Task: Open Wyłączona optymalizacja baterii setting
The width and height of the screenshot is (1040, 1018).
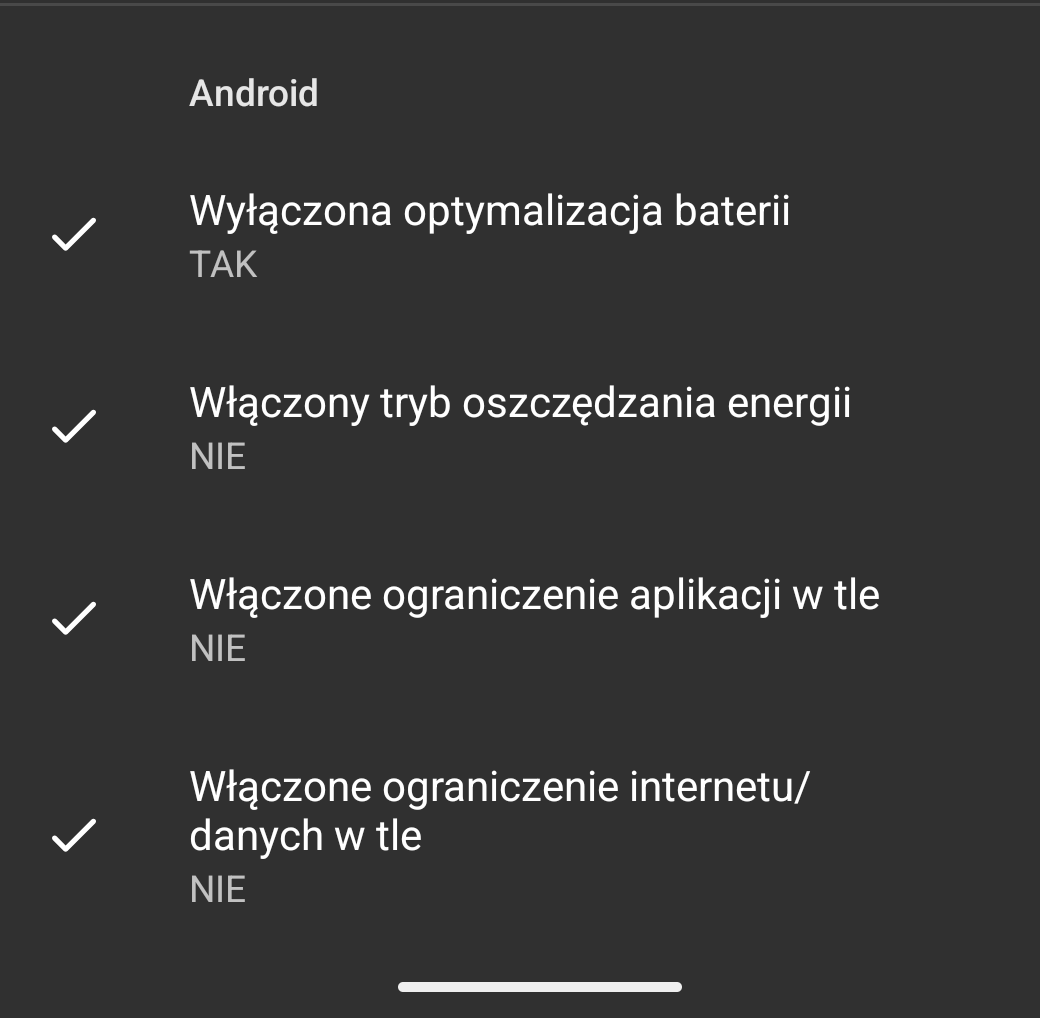Action: point(490,236)
